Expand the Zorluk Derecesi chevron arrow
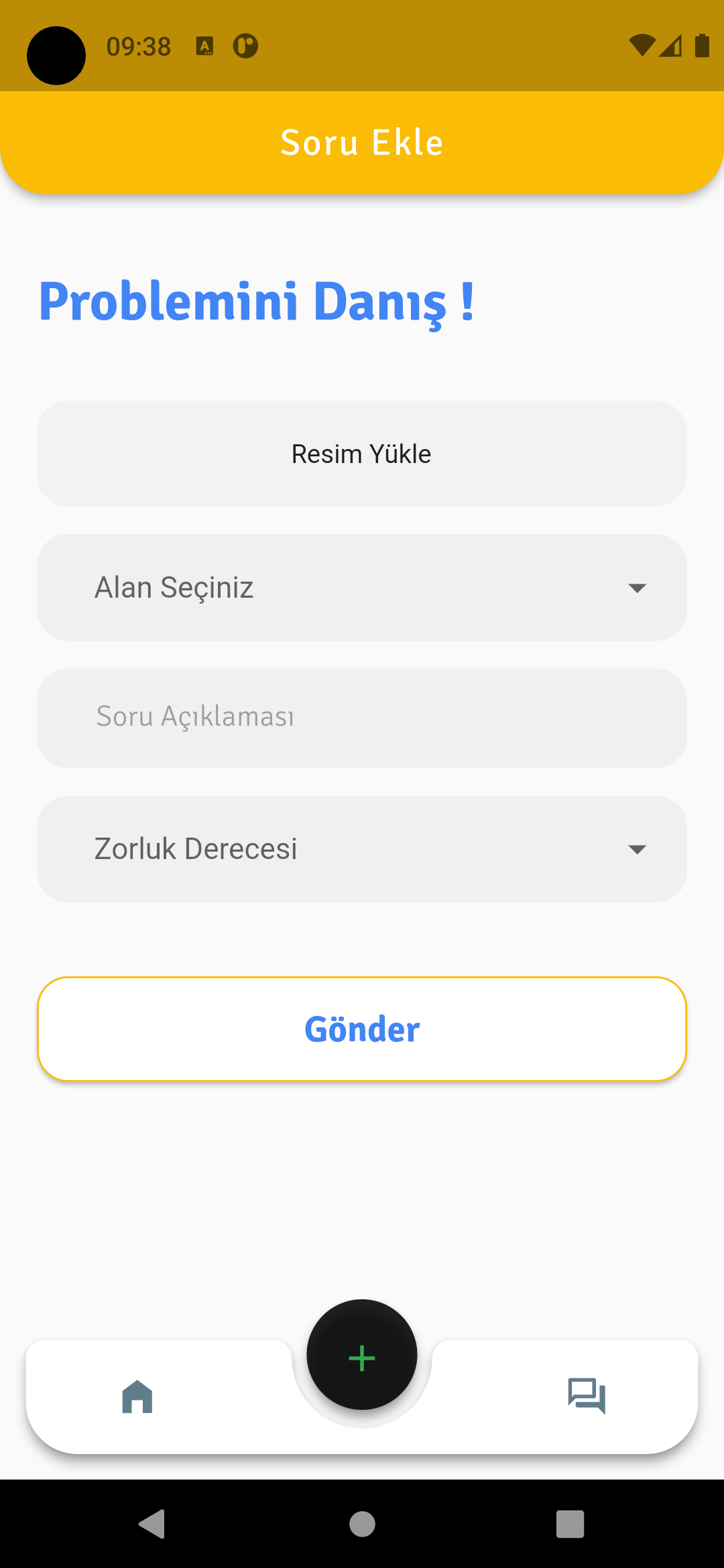The height and width of the screenshot is (1568, 724). pyautogui.click(x=638, y=850)
